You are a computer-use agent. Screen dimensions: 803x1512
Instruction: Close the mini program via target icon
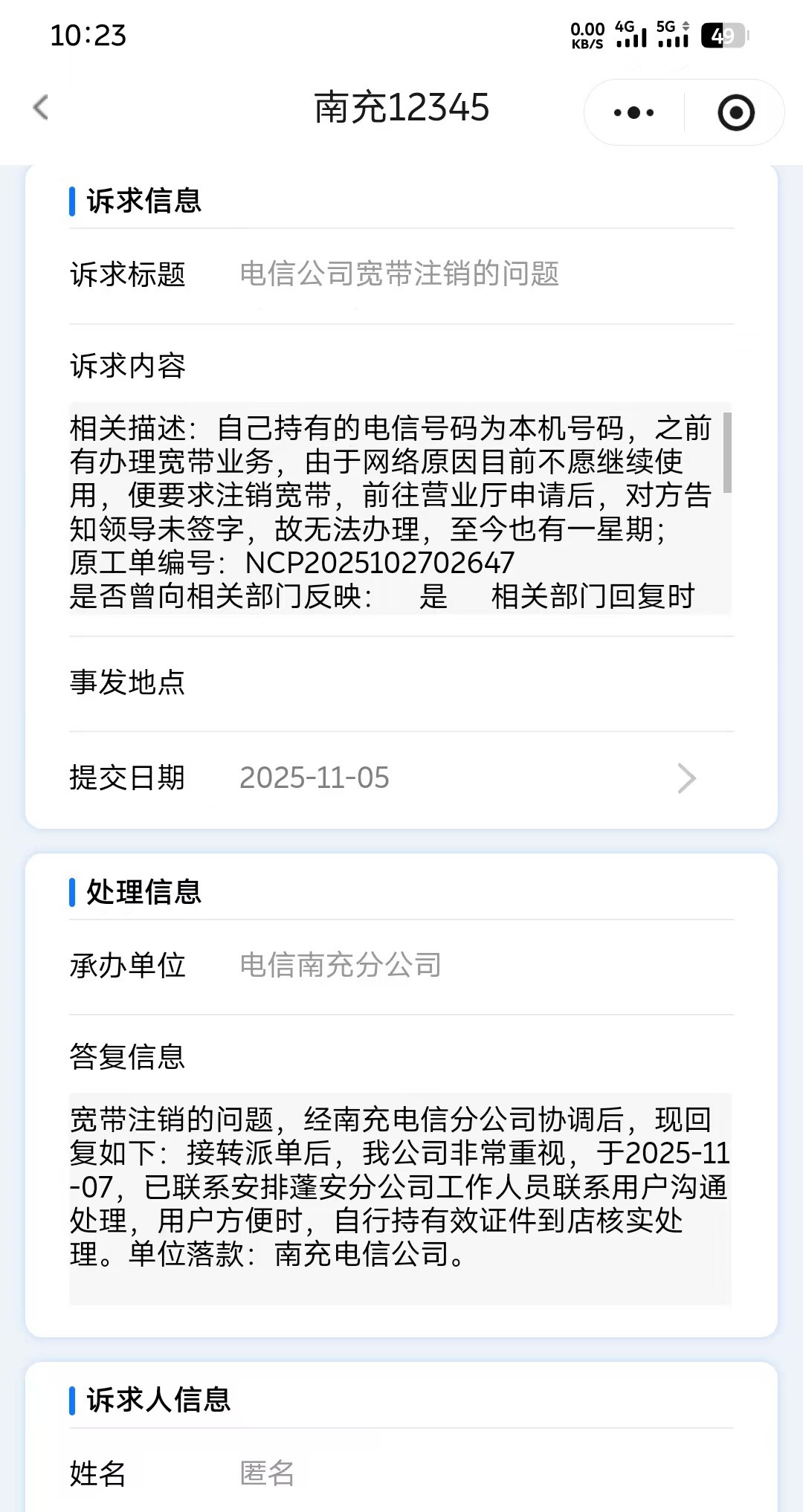coord(735,113)
